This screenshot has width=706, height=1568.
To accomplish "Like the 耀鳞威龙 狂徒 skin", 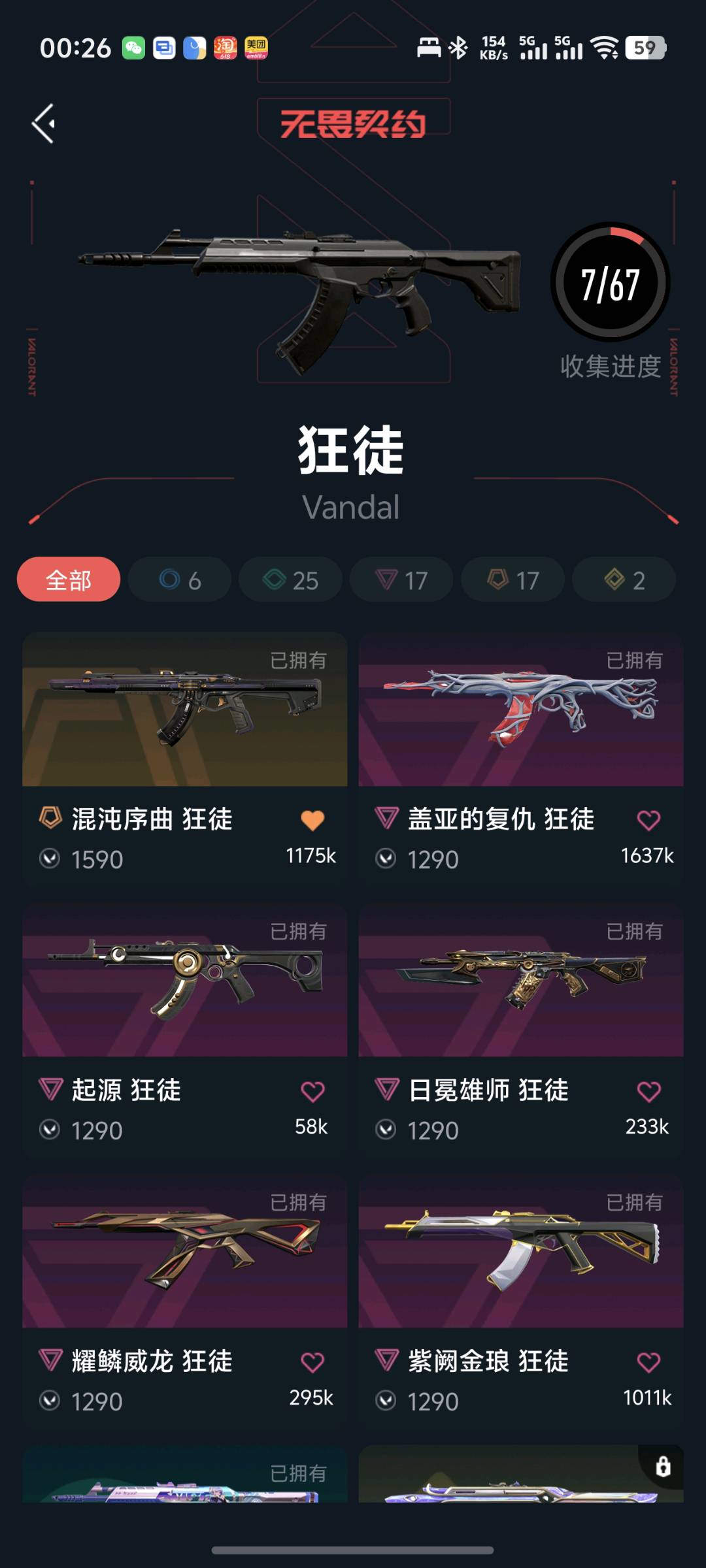I will pyautogui.click(x=312, y=1362).
